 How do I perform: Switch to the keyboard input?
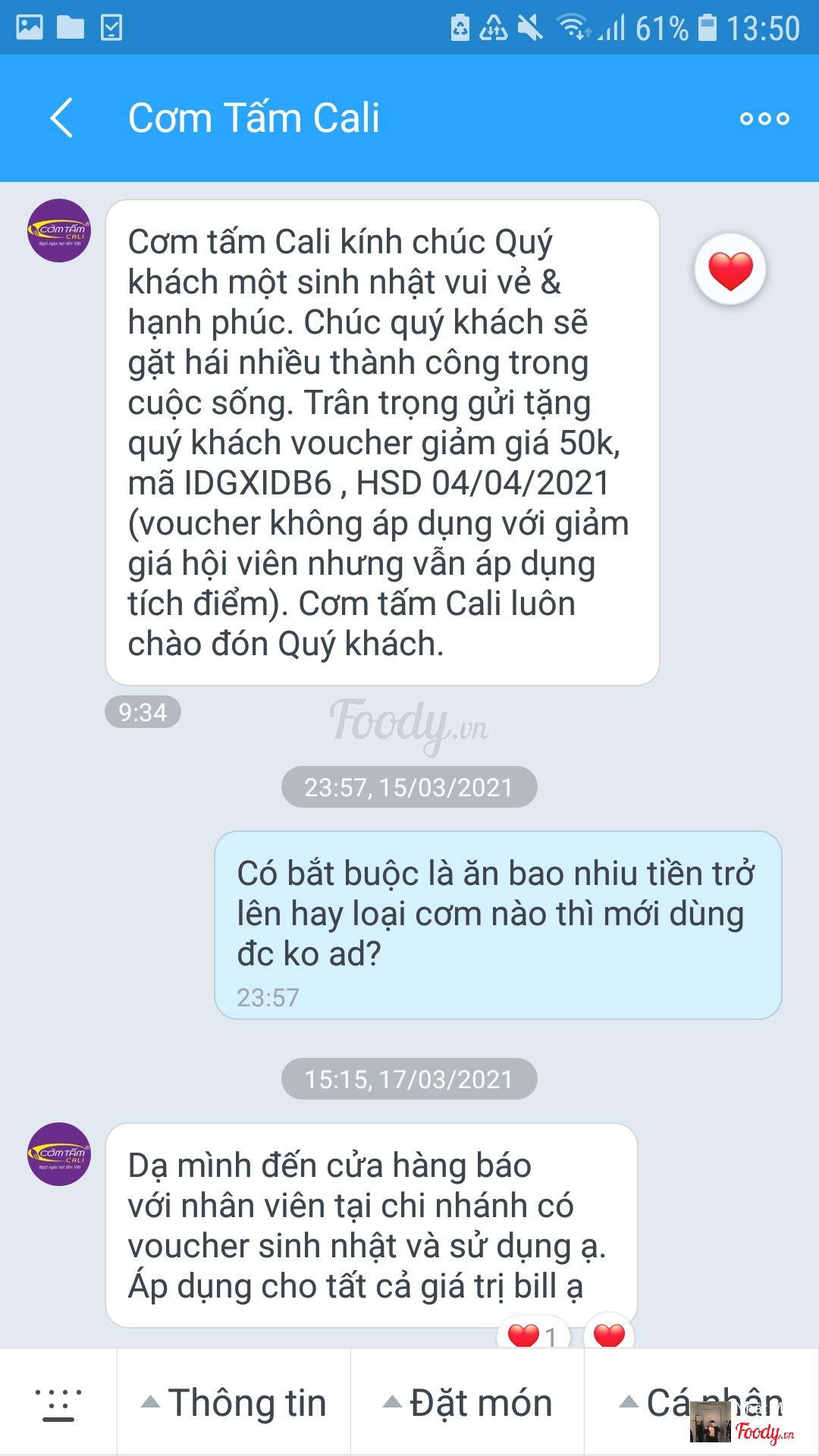(58, 1403)
